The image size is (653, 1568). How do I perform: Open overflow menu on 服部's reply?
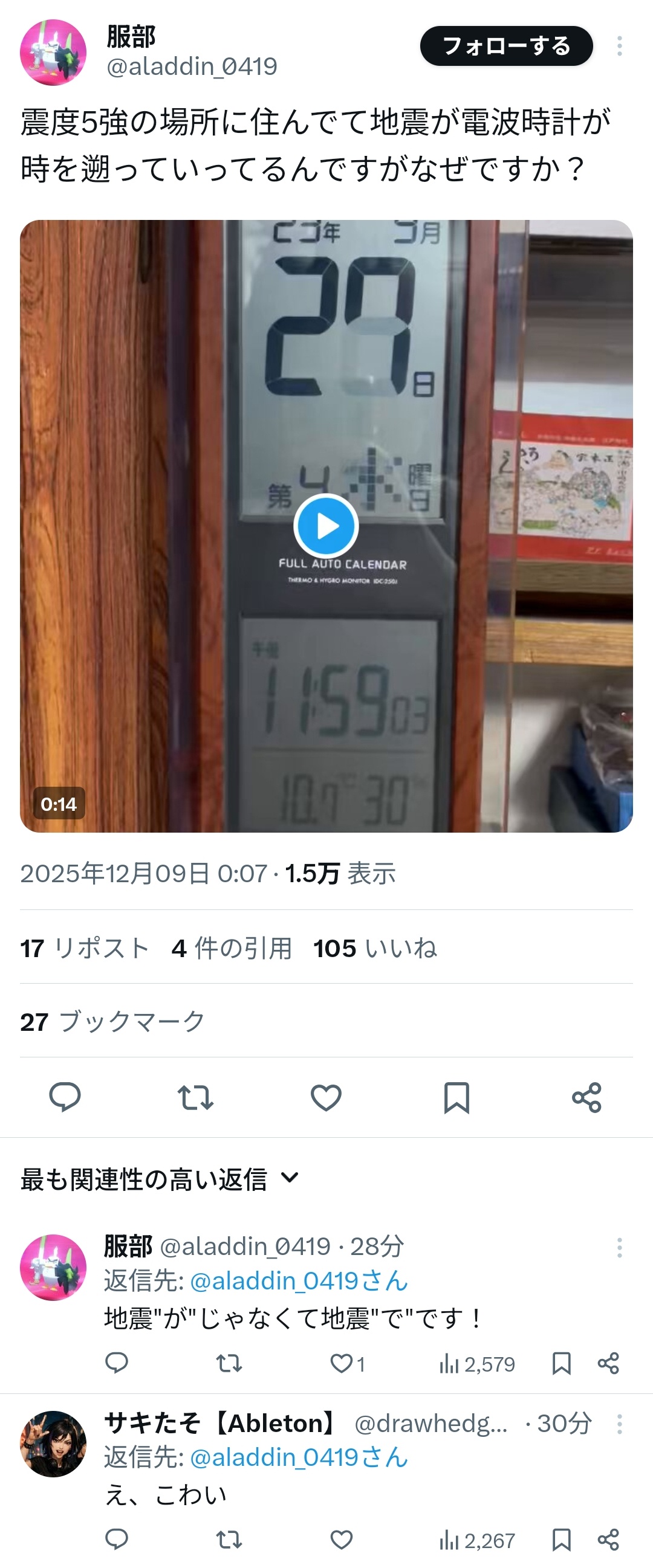620,1248
